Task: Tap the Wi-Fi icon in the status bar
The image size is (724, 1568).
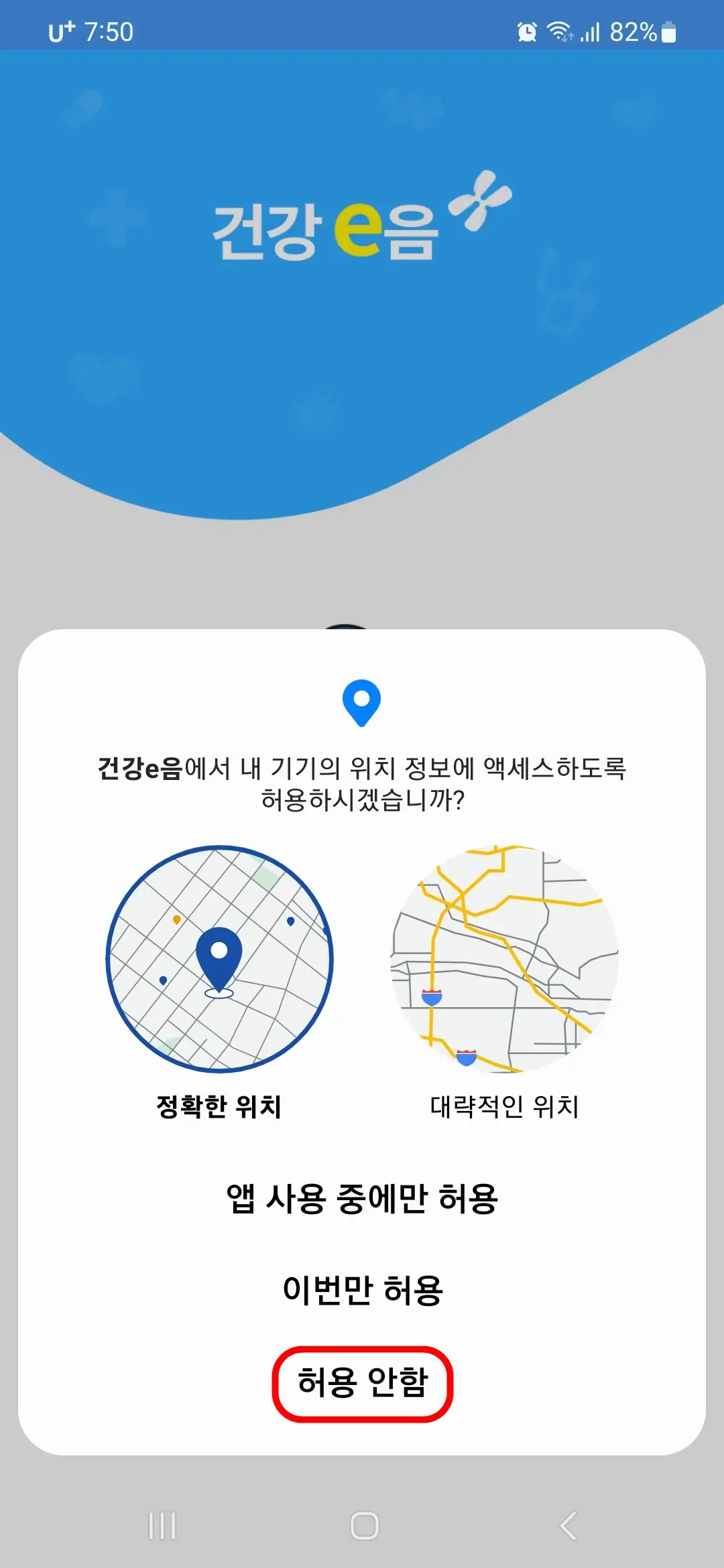Action: pyautogui.click(x=558, y=30)
